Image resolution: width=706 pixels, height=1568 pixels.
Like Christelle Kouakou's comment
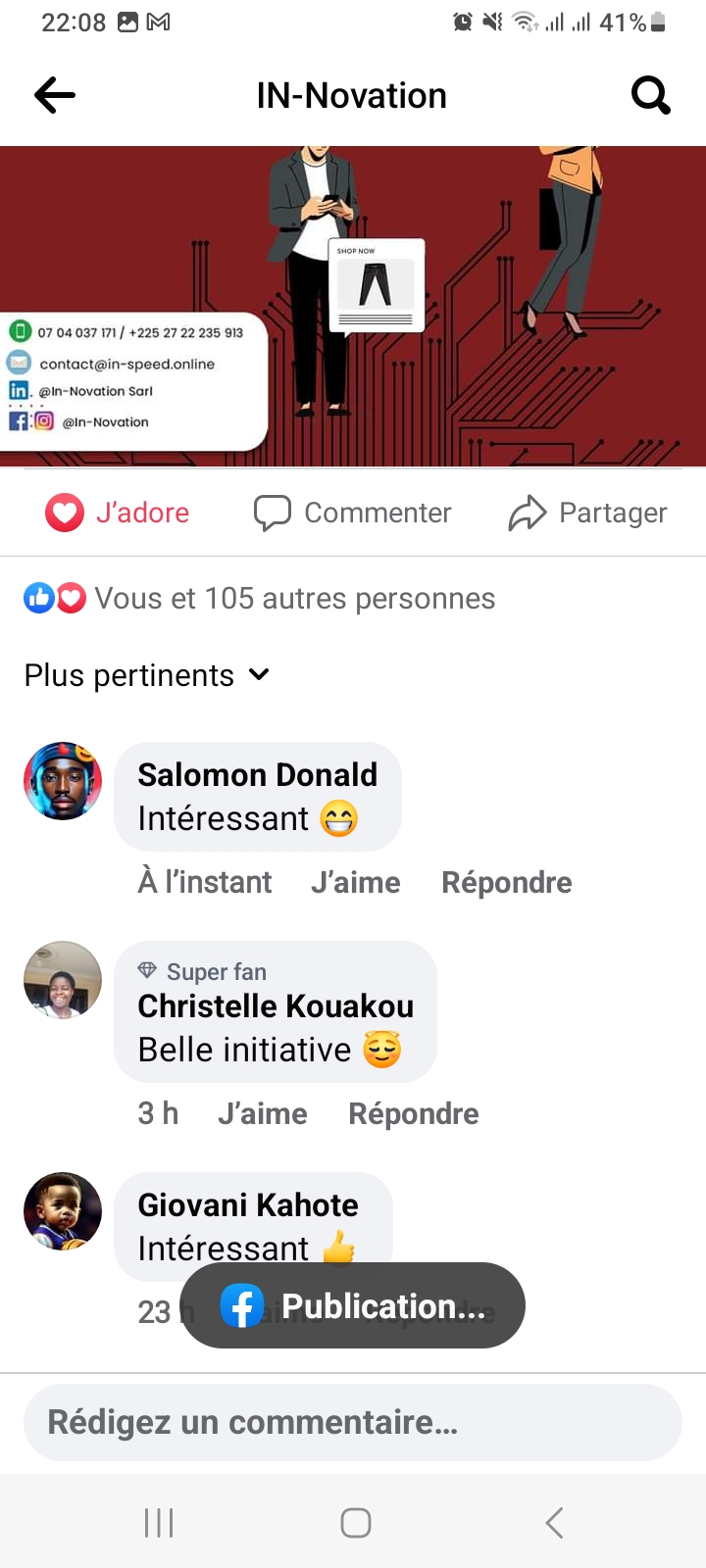coord(262,1113)
